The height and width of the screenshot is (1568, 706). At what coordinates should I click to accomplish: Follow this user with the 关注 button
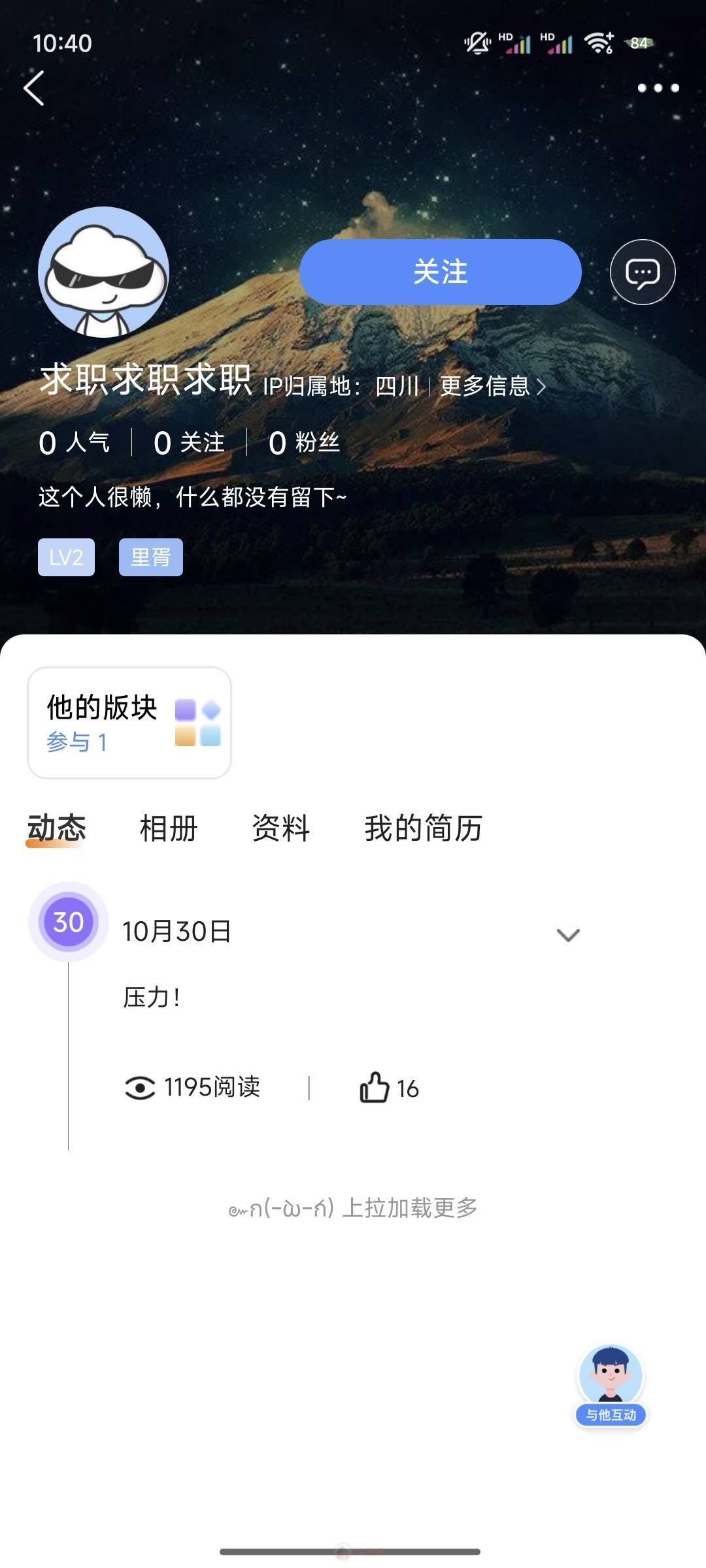pyautogui.click(x=440, y=272)
